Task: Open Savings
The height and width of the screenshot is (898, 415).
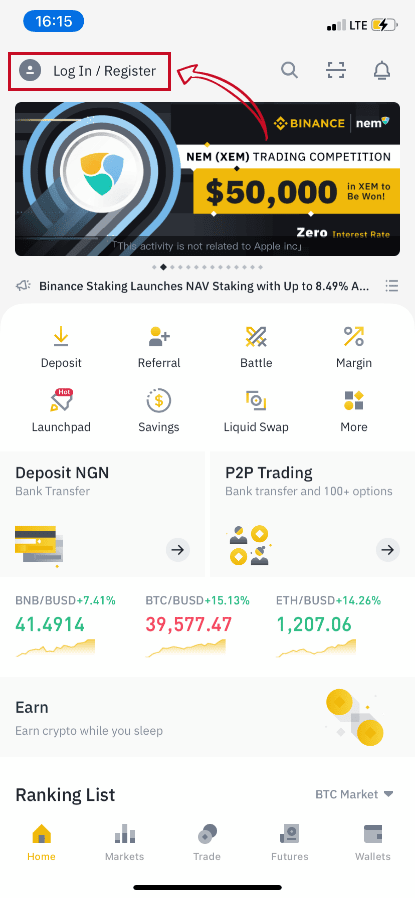Action: click(159, 411)
